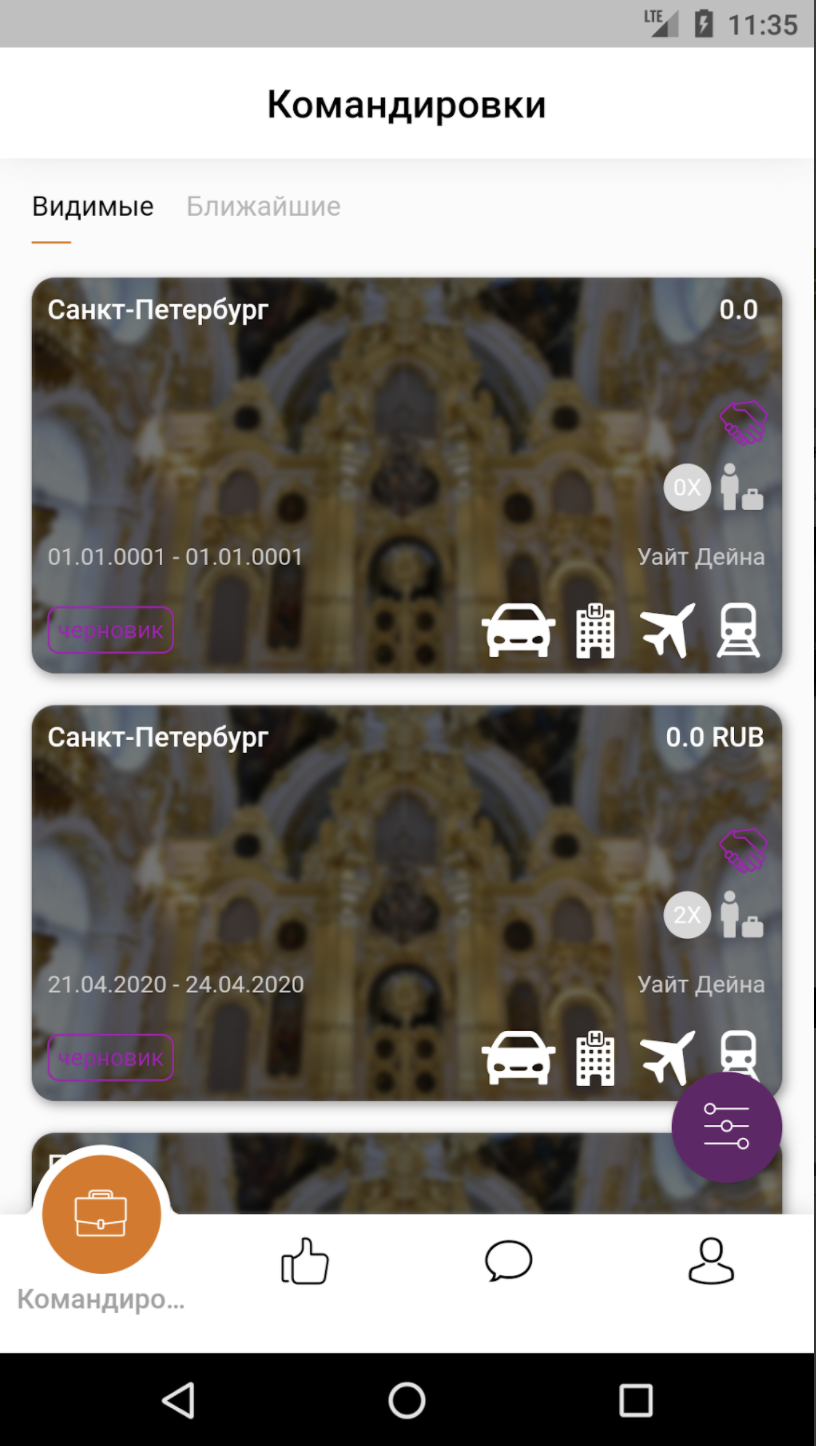Viewport: 816px width, 1446px height.
Task: Toggle the черновик status badge on the first card
Action: point(110,630)
